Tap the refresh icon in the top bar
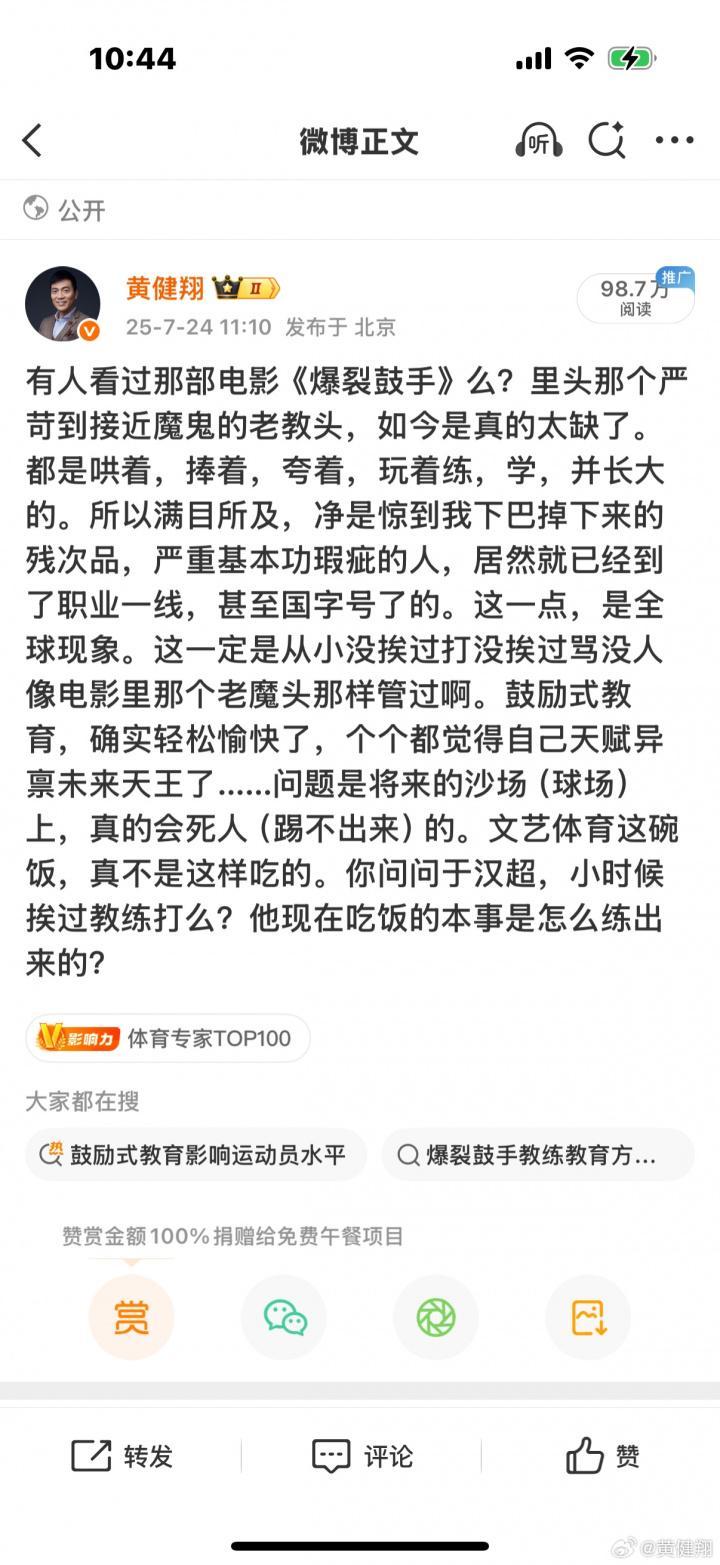This screenshot has height=1565, width=720. [x=605, y=140]
